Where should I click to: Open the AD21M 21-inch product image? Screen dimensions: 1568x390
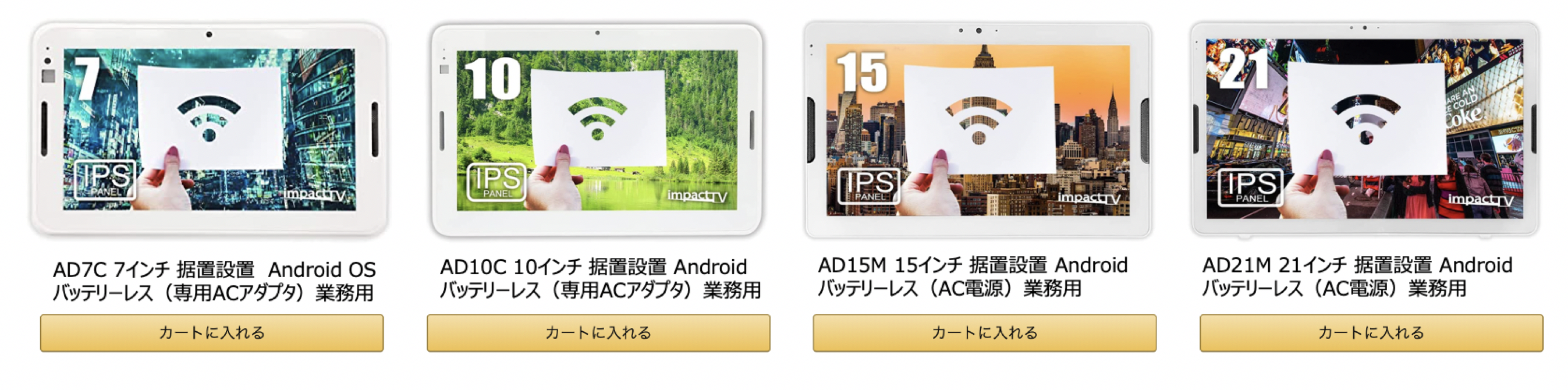1365,129
